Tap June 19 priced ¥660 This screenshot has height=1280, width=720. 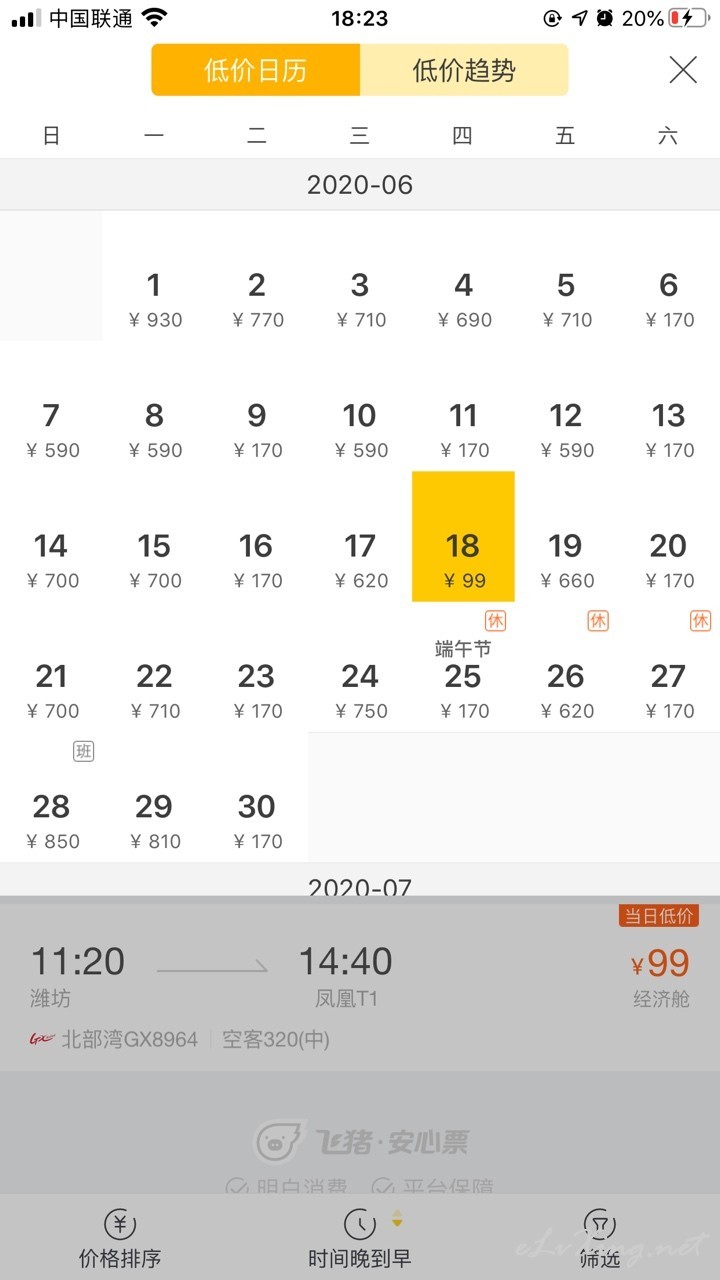tap(566, 560)
